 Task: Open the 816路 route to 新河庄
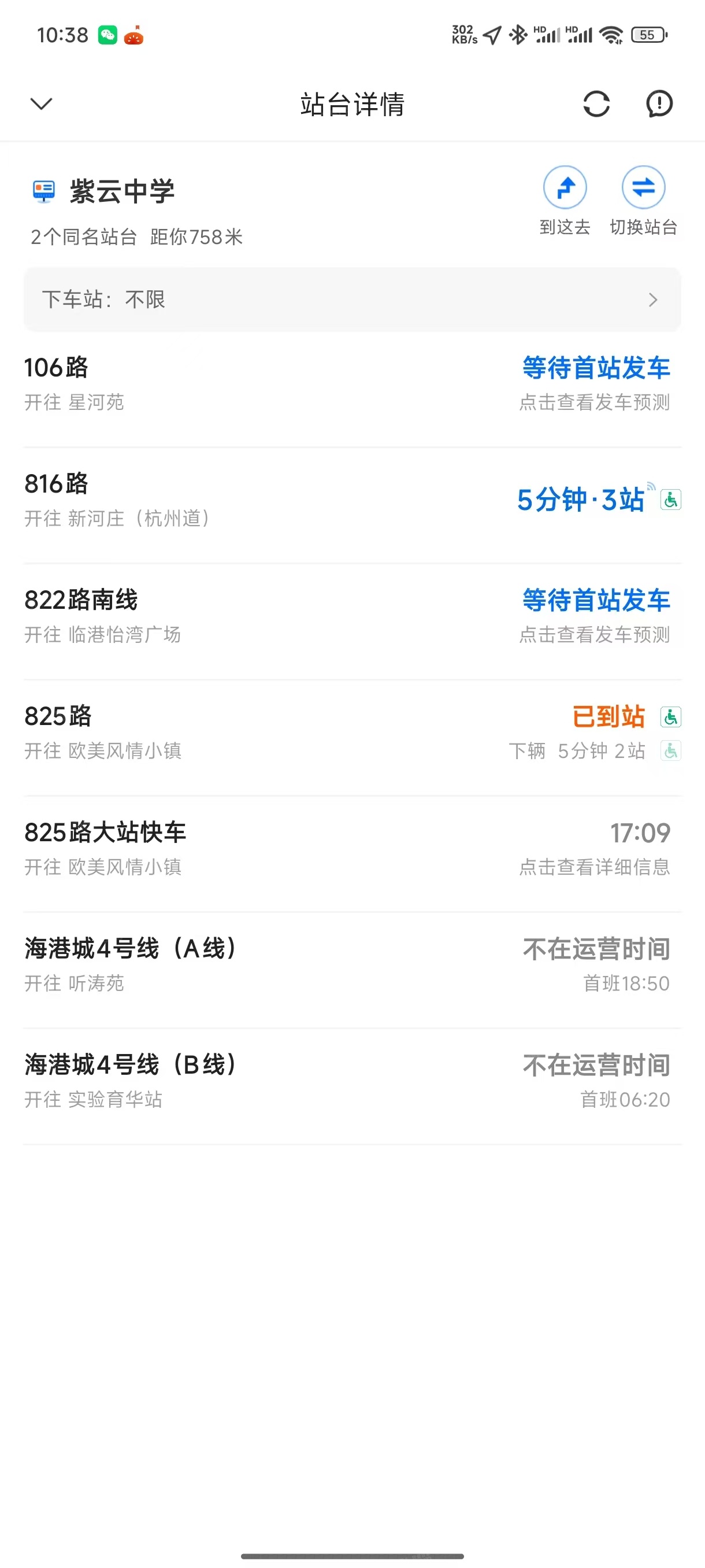click(352, 500)
